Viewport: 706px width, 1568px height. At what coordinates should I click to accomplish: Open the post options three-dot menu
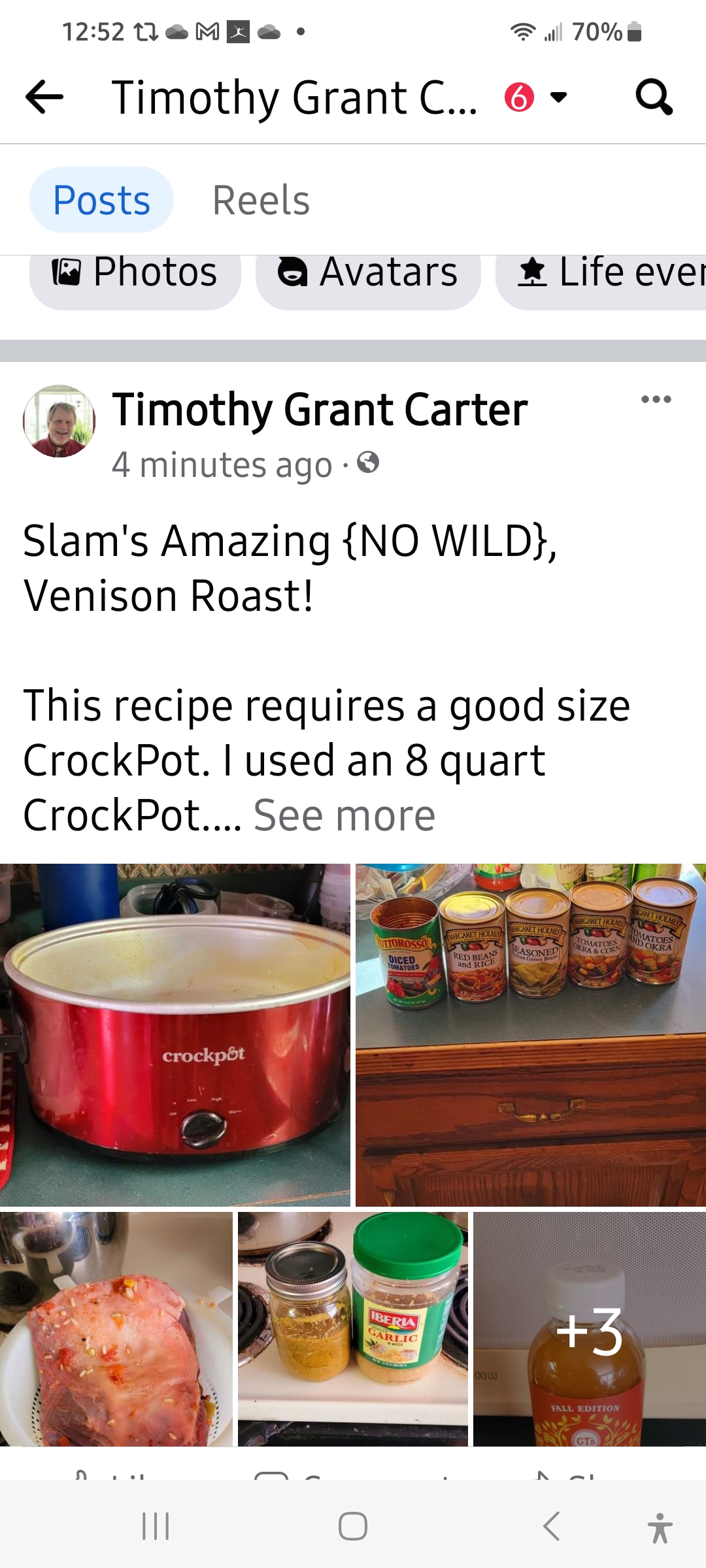656,400
